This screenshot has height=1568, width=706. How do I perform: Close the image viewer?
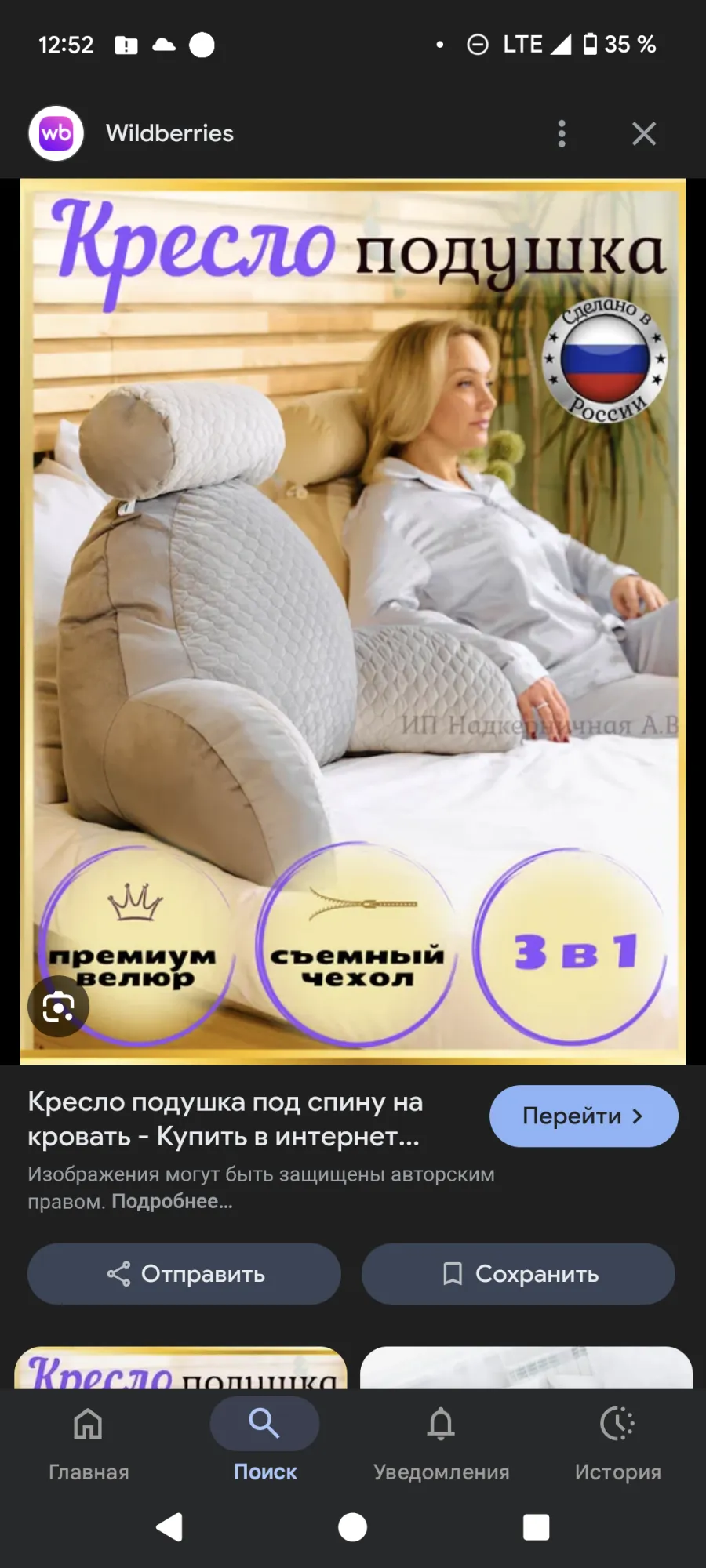tap(644, 134)
